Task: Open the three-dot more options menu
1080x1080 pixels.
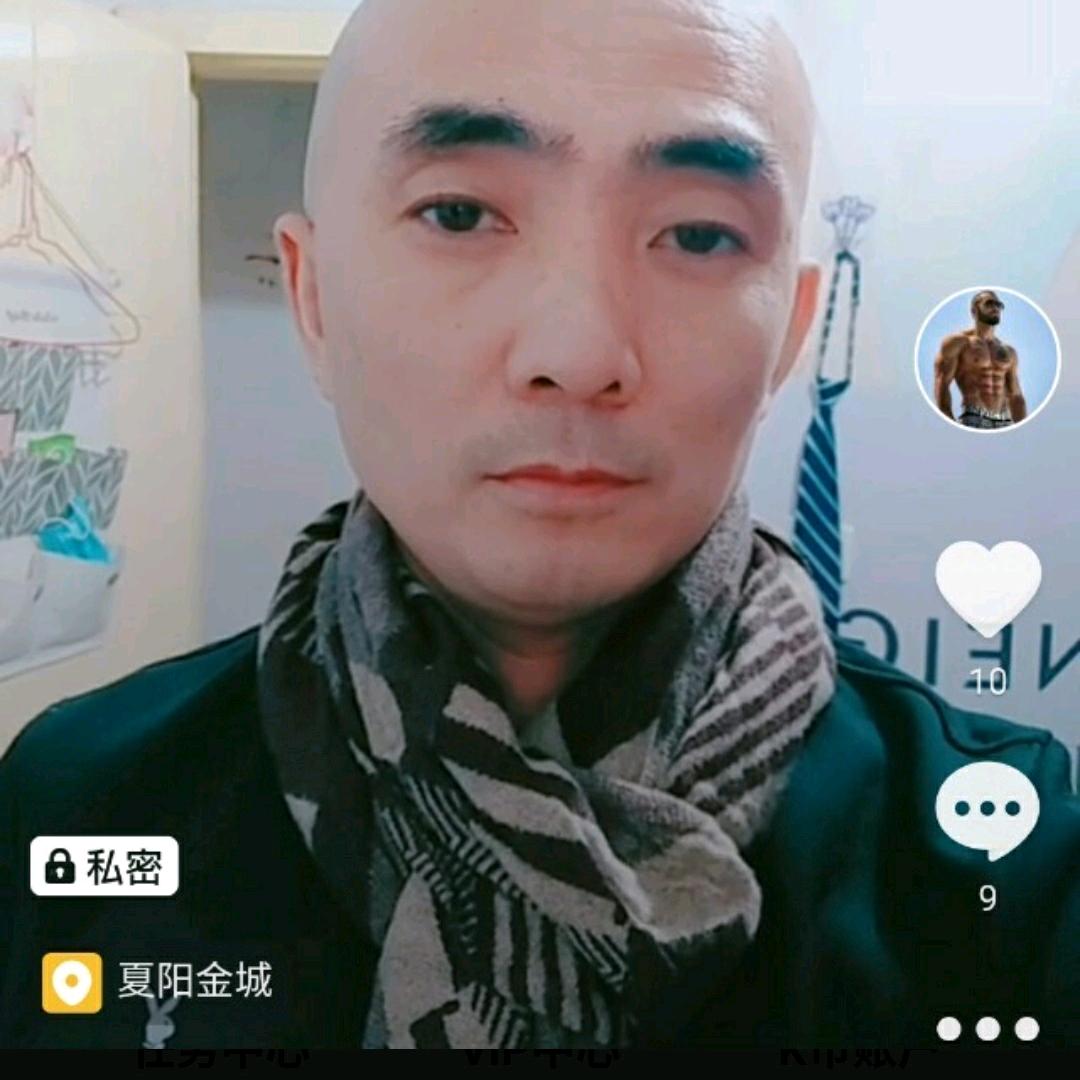Action: point(987,1029)
